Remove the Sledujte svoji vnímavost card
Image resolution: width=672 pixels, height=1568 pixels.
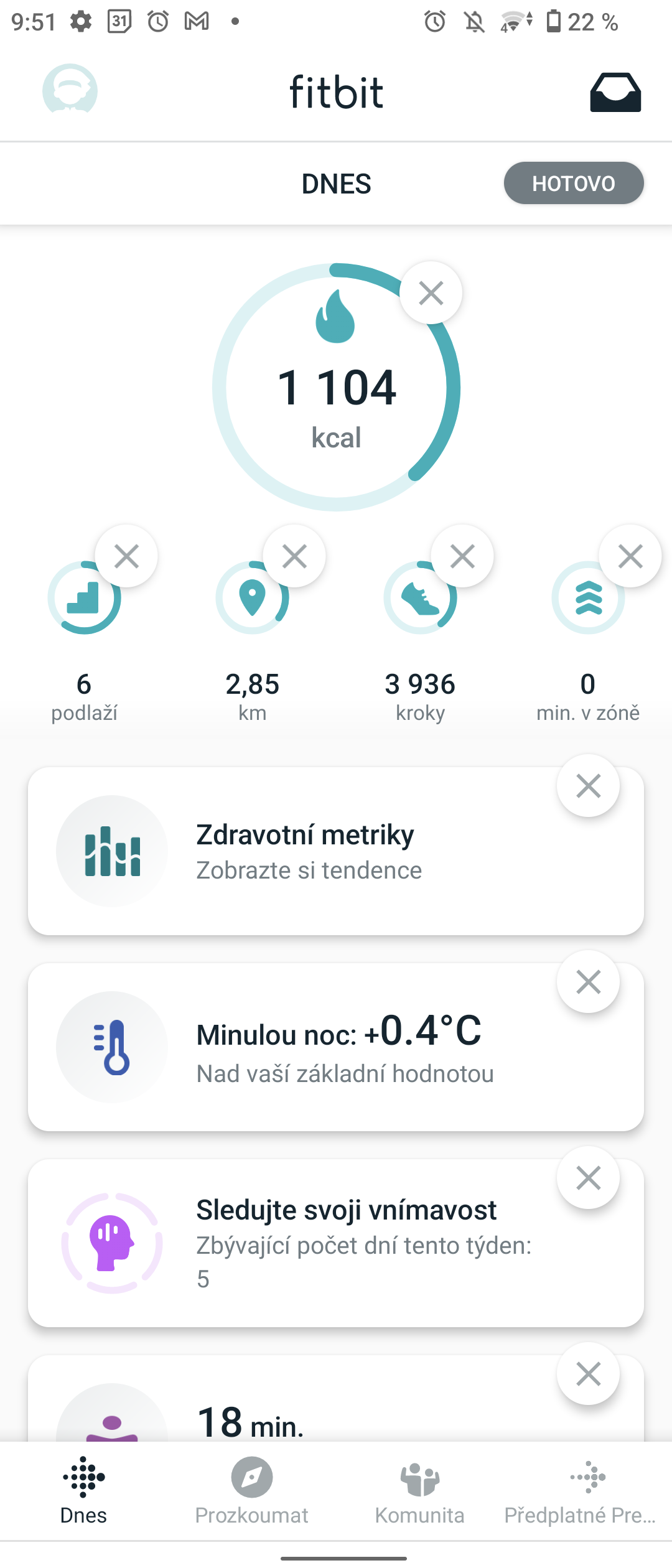588,1179
